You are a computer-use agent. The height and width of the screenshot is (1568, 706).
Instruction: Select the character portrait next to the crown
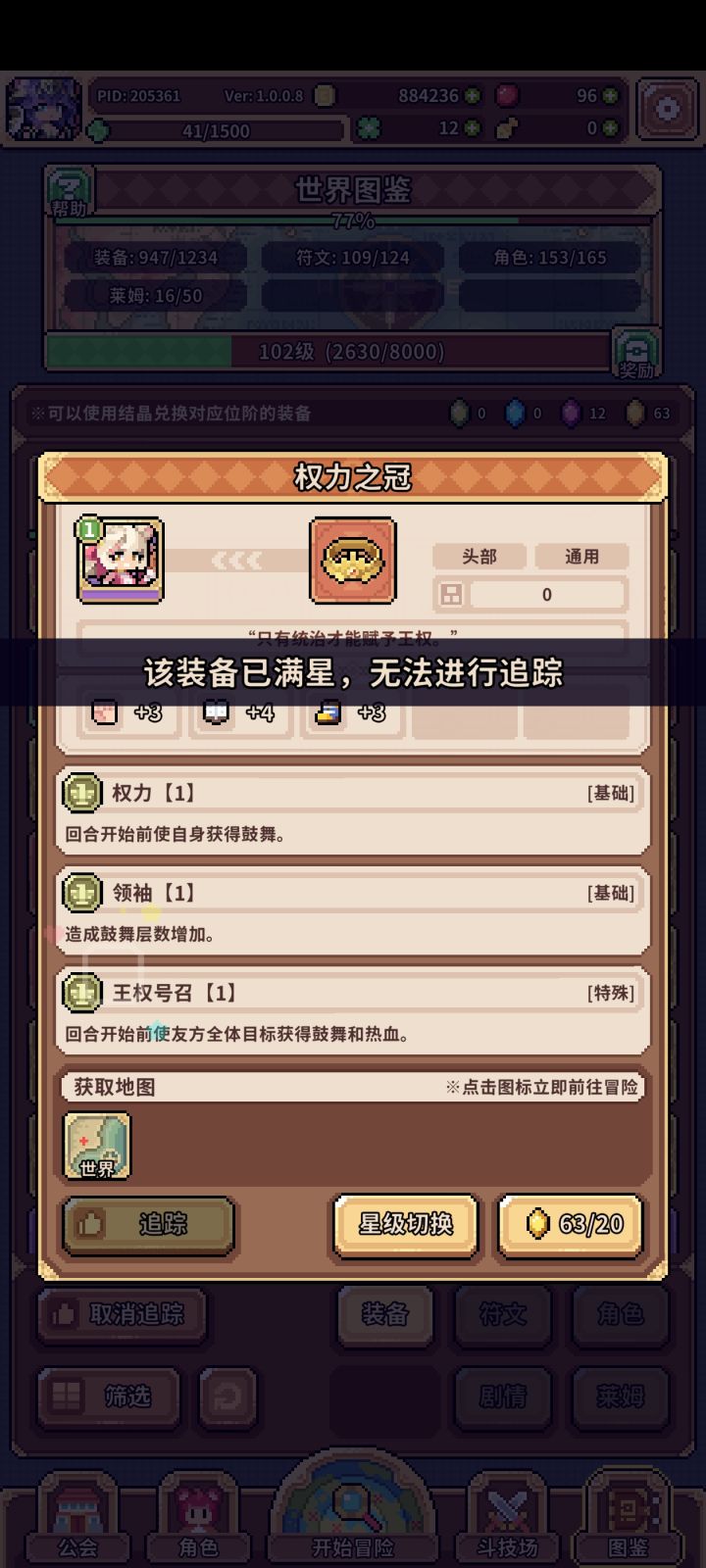121,561
